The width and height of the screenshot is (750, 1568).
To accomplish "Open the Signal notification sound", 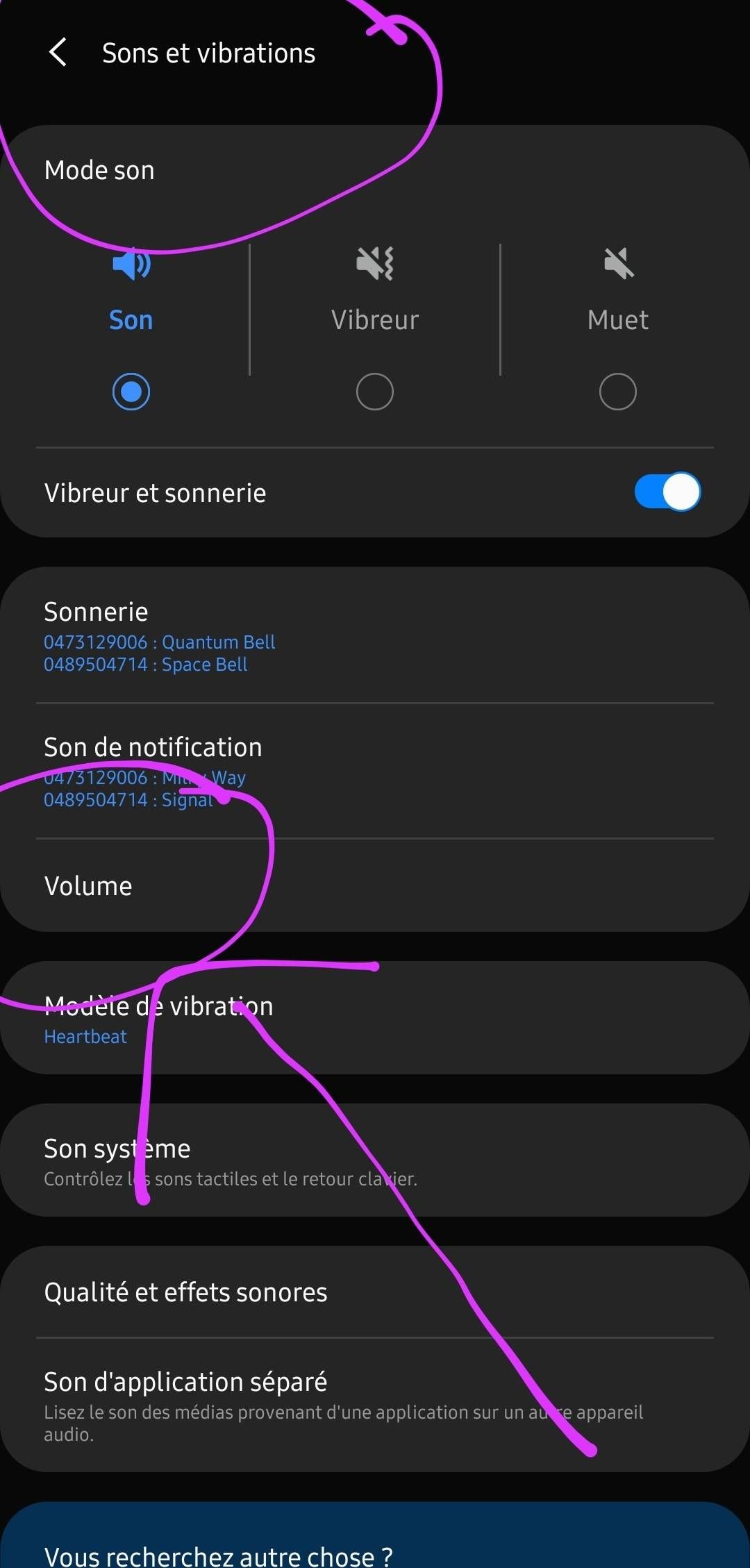I will click(x=128, y=799).
